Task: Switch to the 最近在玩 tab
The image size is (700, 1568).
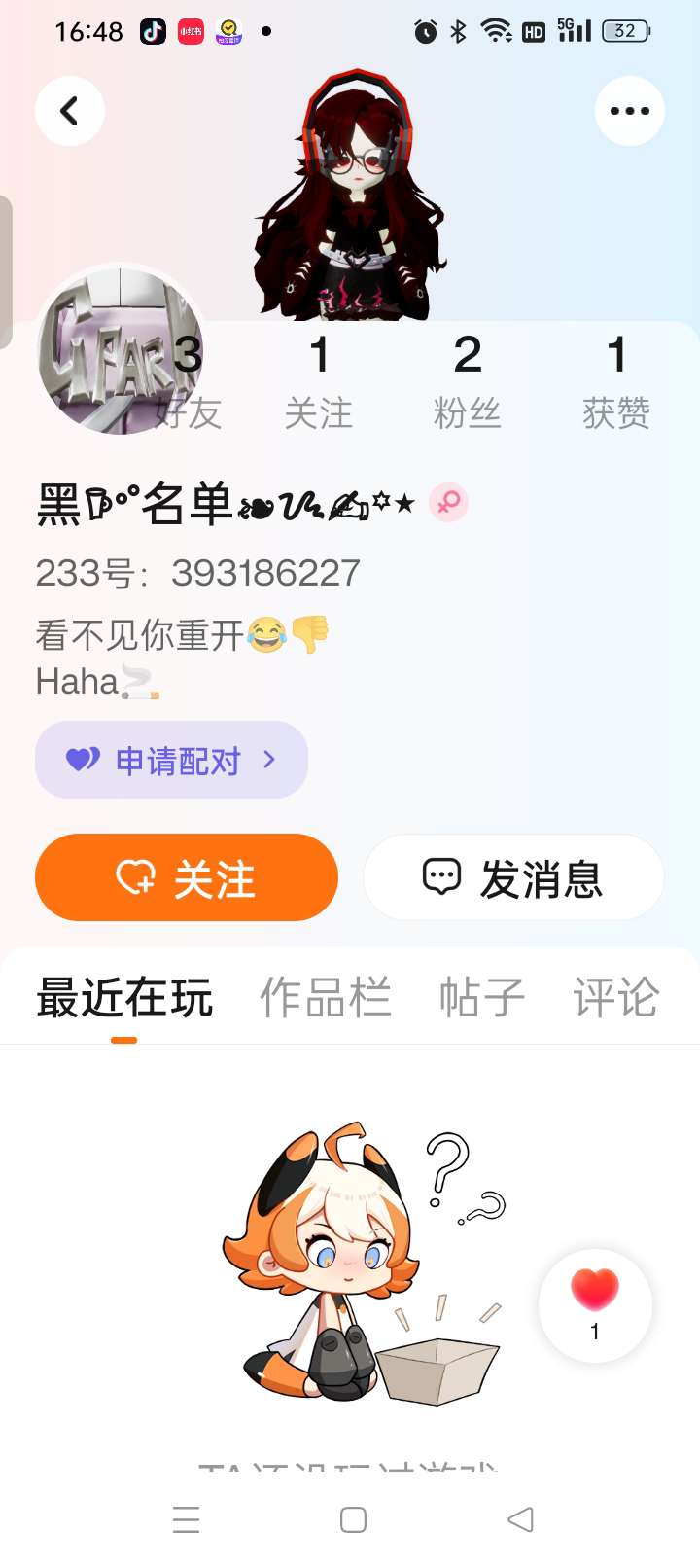Action: coord(124,998)
